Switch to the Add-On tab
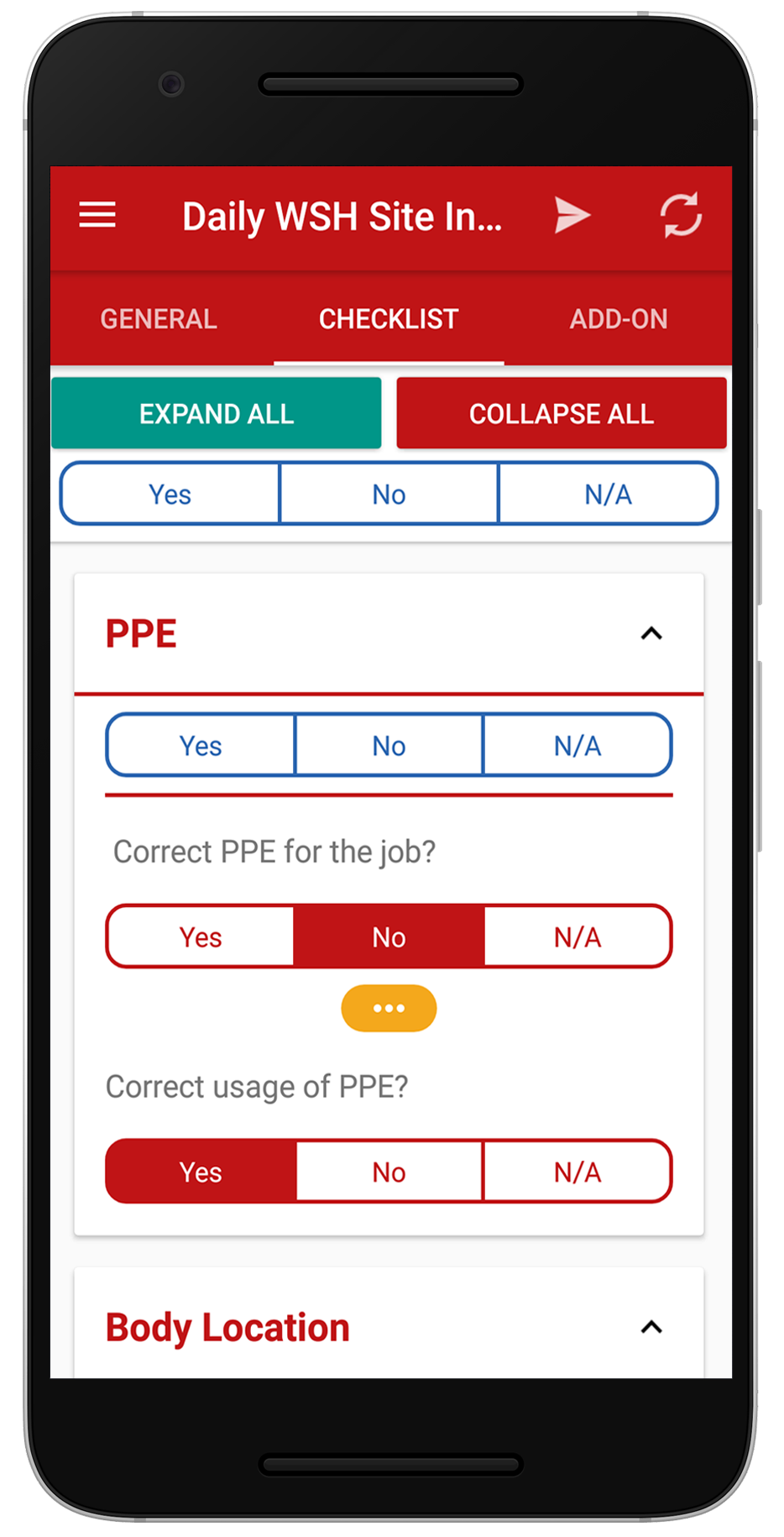The height and width of the screenshot is (1537, 784). [x=619, y=319]
